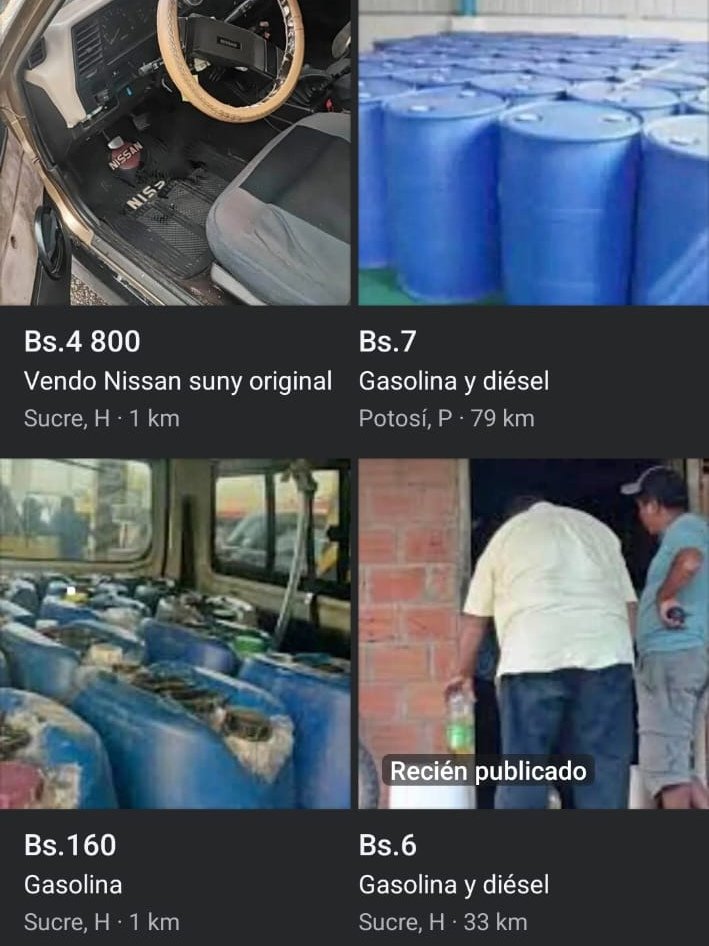The height and width of the screenshot is (946, 709).
Task: Open the Gasolina y diésel listing for Bs.6
Action: (533, 633)
